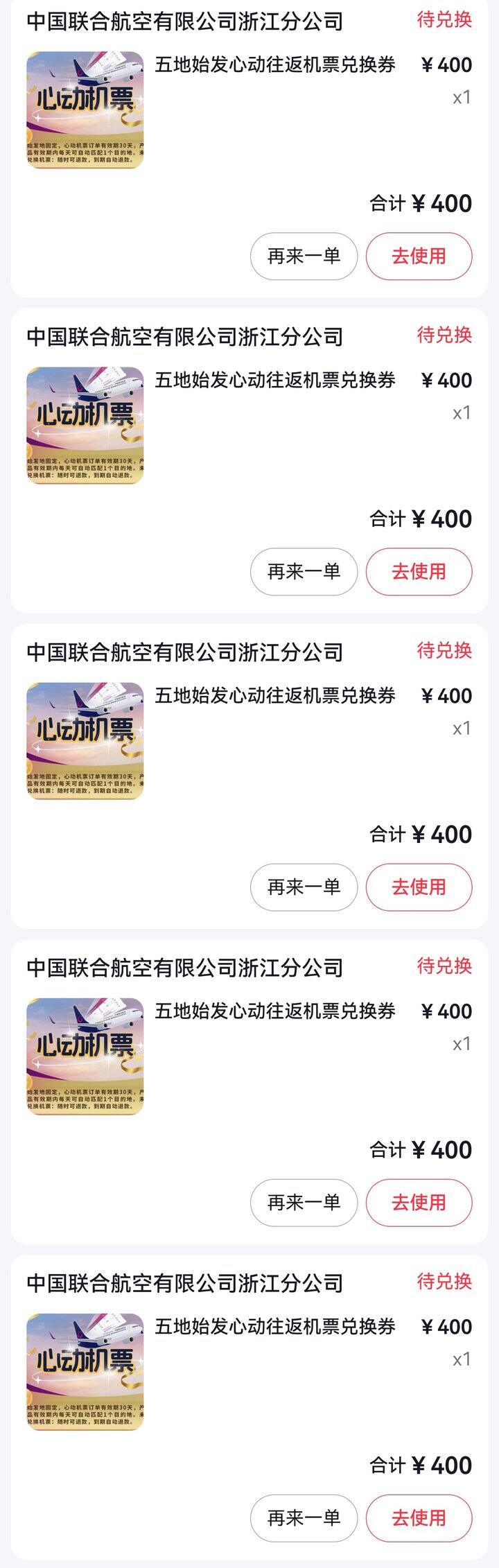
Task: Use the second order's voucher with 去使用
Action: [419, 571]
